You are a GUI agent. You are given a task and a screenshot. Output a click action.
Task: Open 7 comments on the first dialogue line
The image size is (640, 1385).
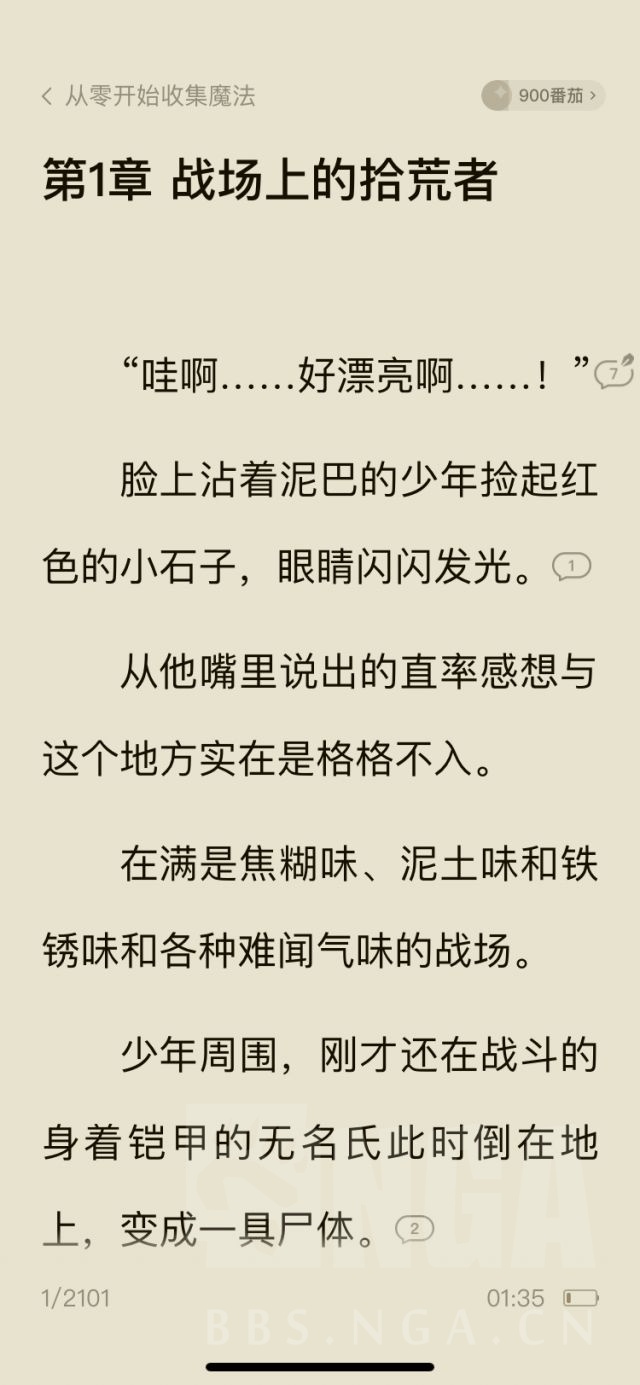click(613, 374)
